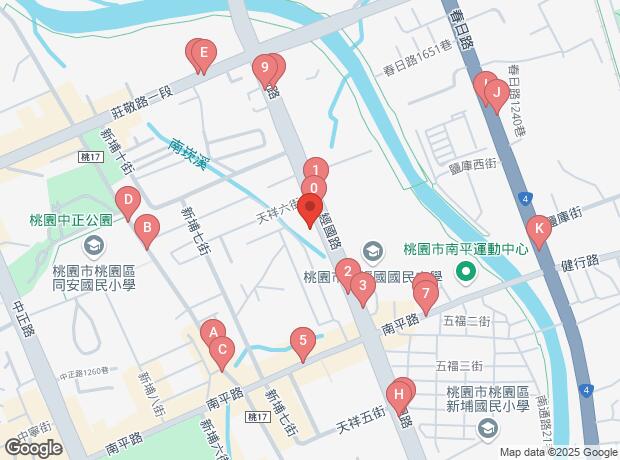
Task: Tap the marker numbered 2
Action: (346, 271)
